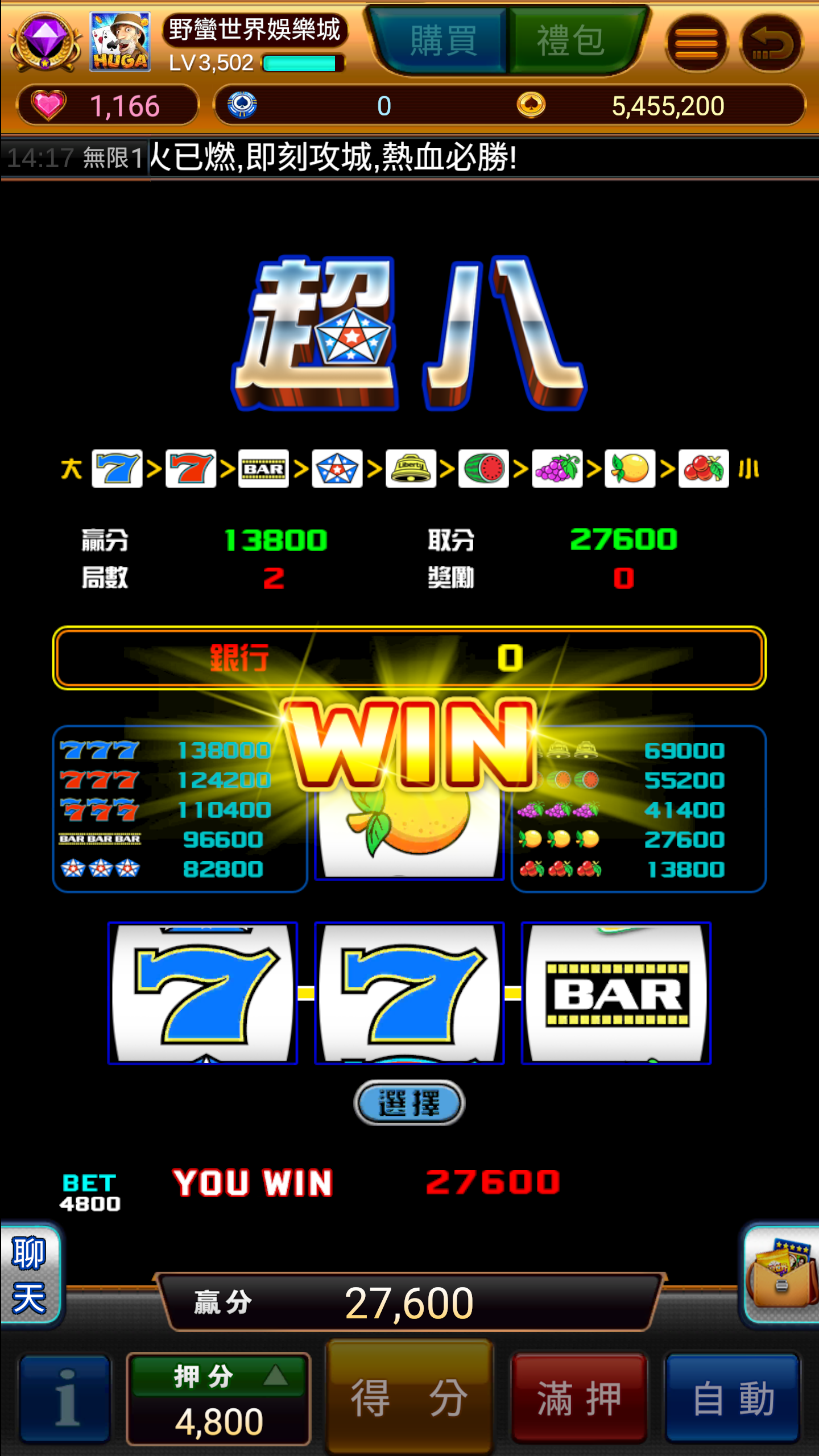Image resolution: width=819 pixels, height=1456 pixels.
Task: Adjust the 押分 bet amount
Action: coord(218,1399)
